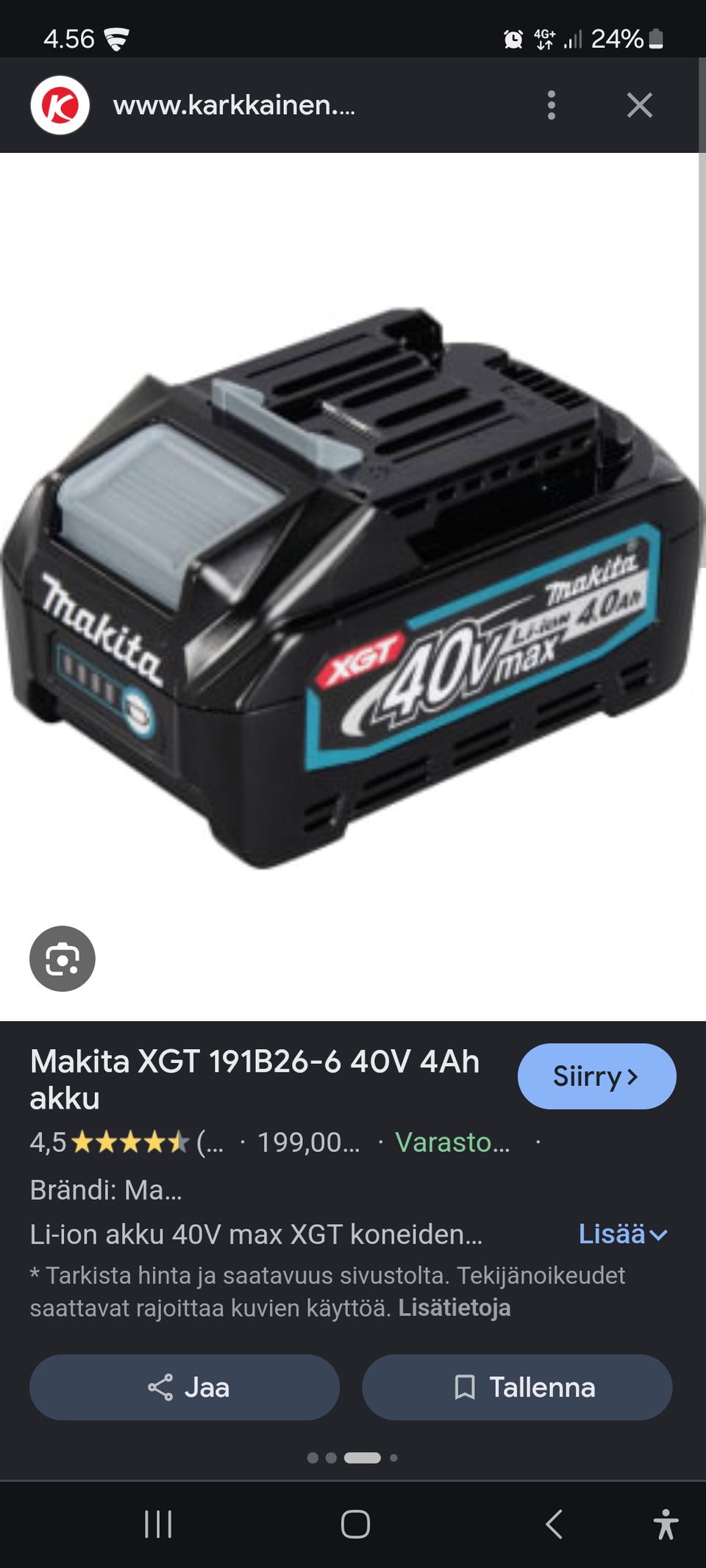This screenshot has width=706, height=1568.
Task: Tap the Siirry button to visit site
Action: point(596,1076)
